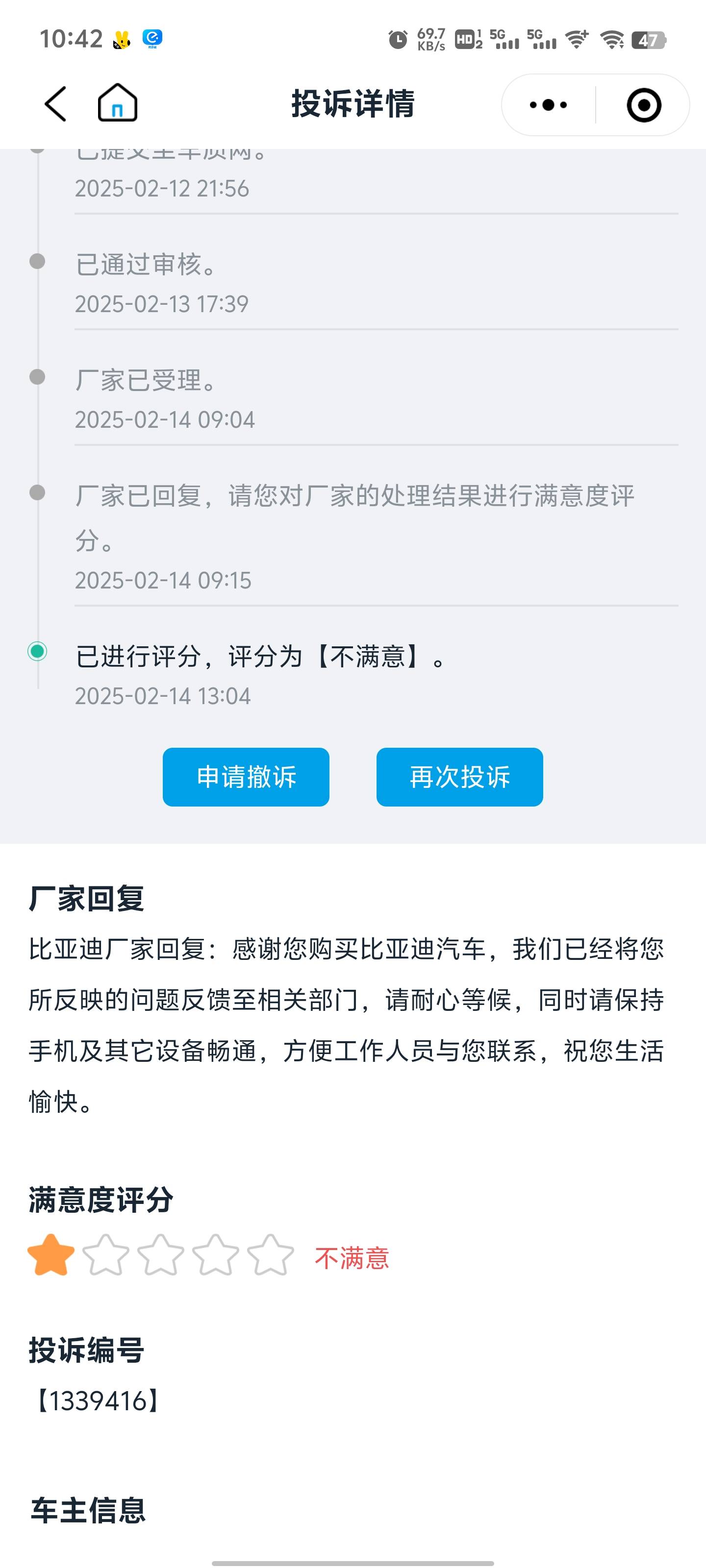Go back from complaint details

point(55,104)
